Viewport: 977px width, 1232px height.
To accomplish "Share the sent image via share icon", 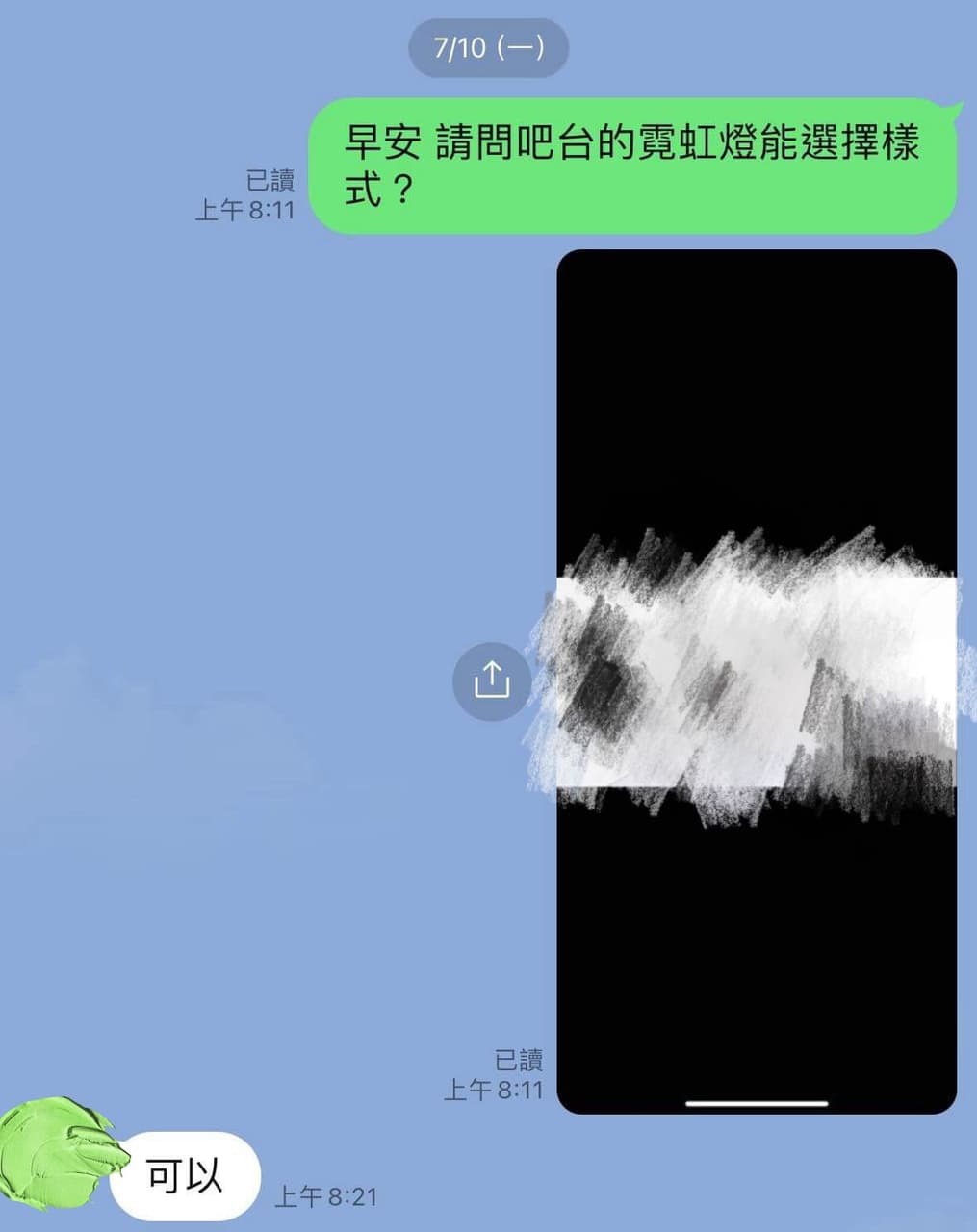I will tap(492, 681).
